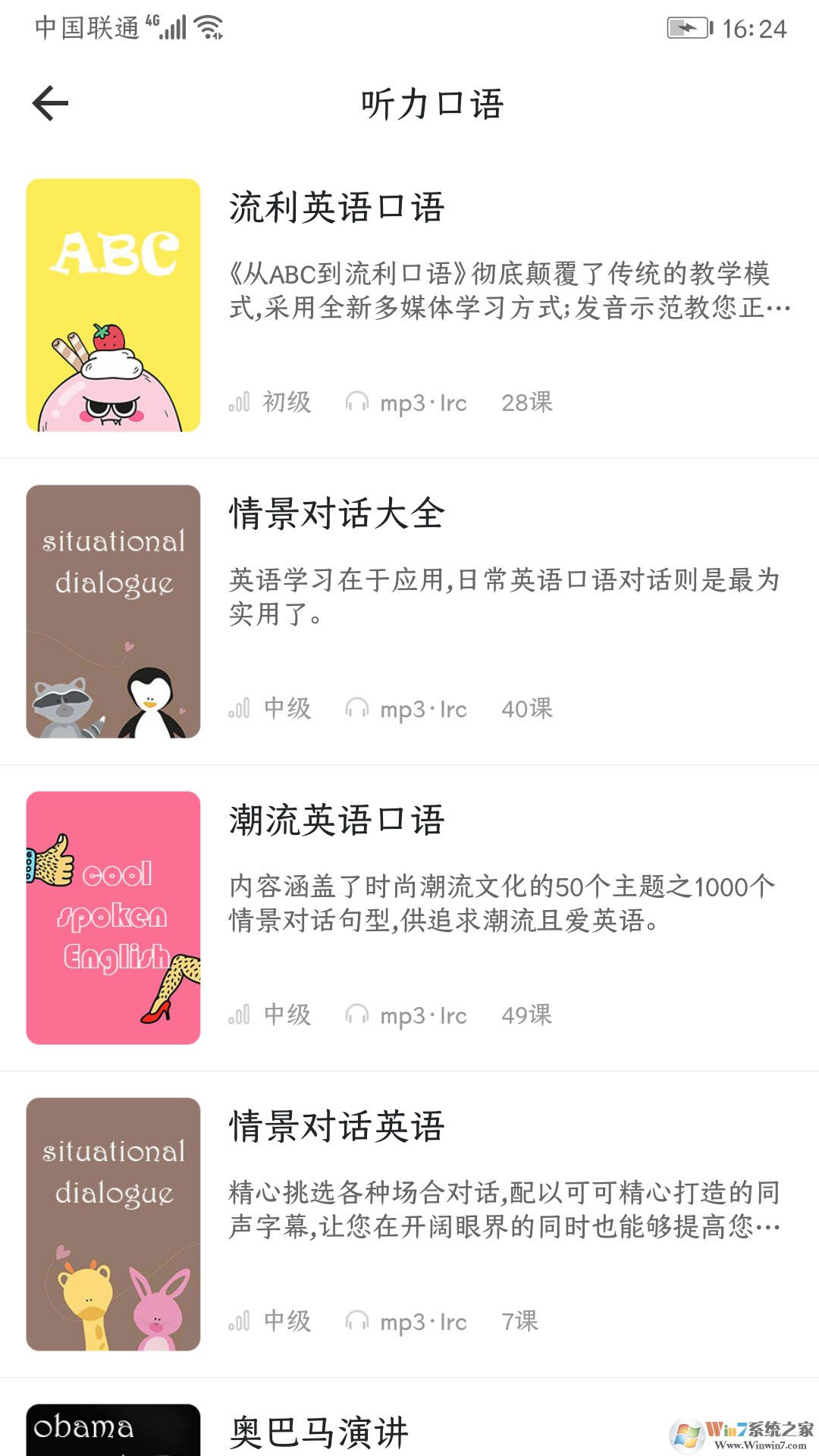Select the 中级 label on 情景对话英语 course
The height and width of the screenshot is (1456, 819).
[287, 1320]
